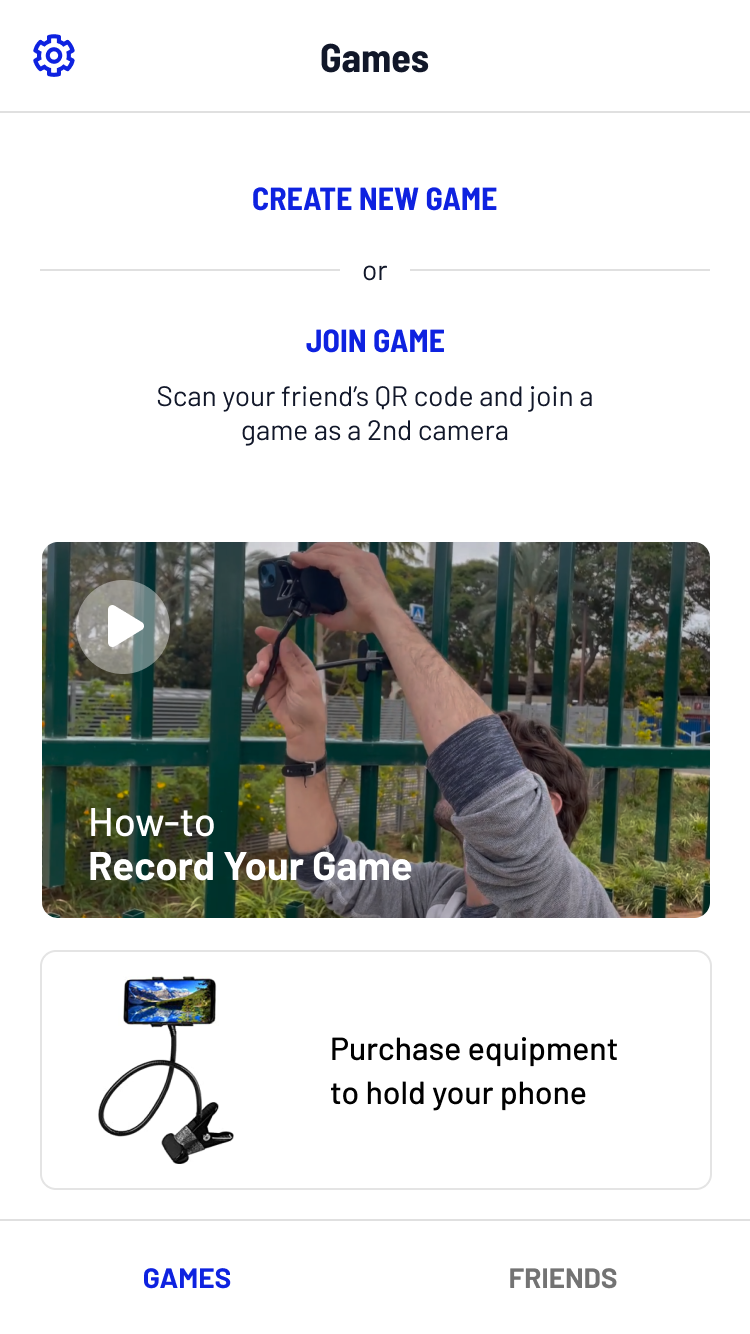750x1334 pixels.
Task: Open the settings gear icon
Action: [54, 56]
